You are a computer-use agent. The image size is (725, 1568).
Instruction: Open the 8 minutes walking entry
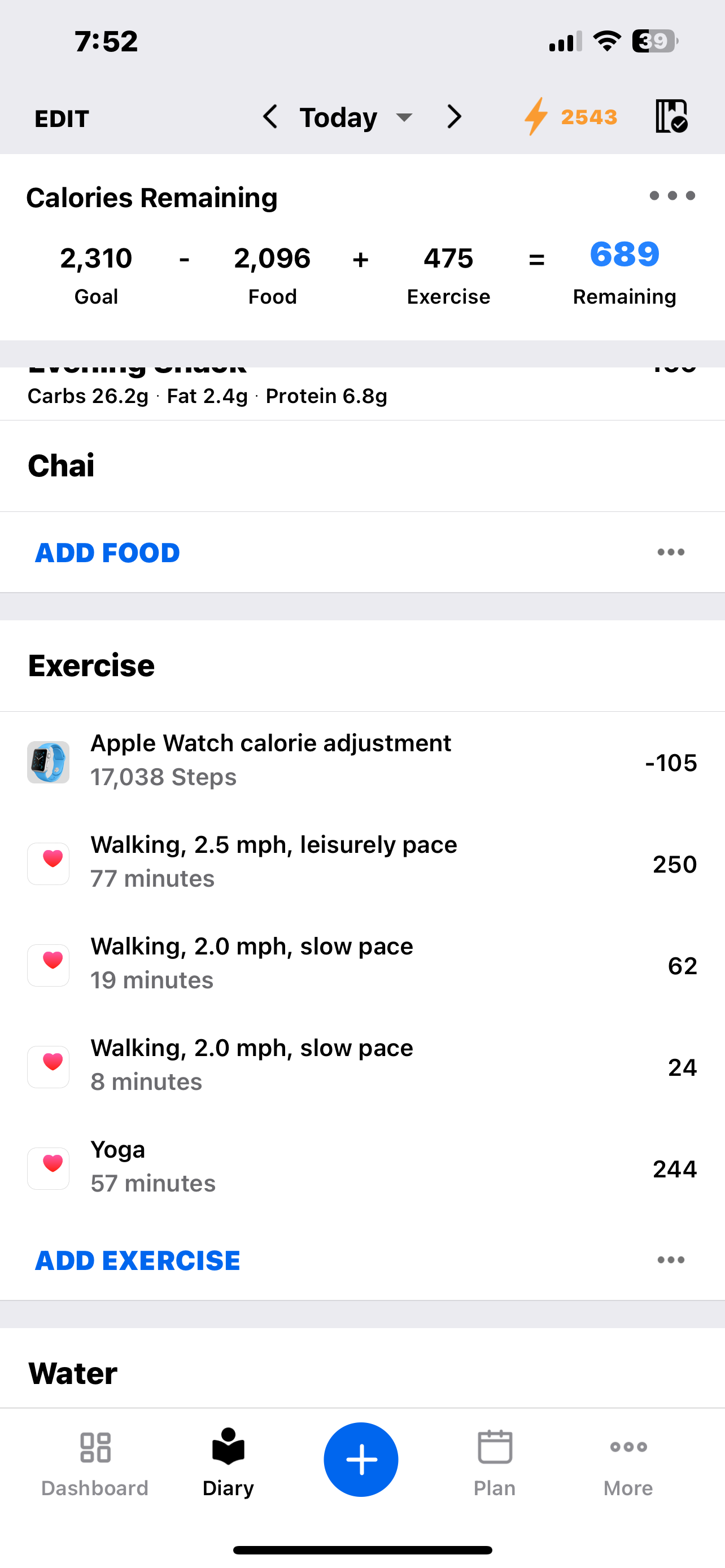point(362,1066)
